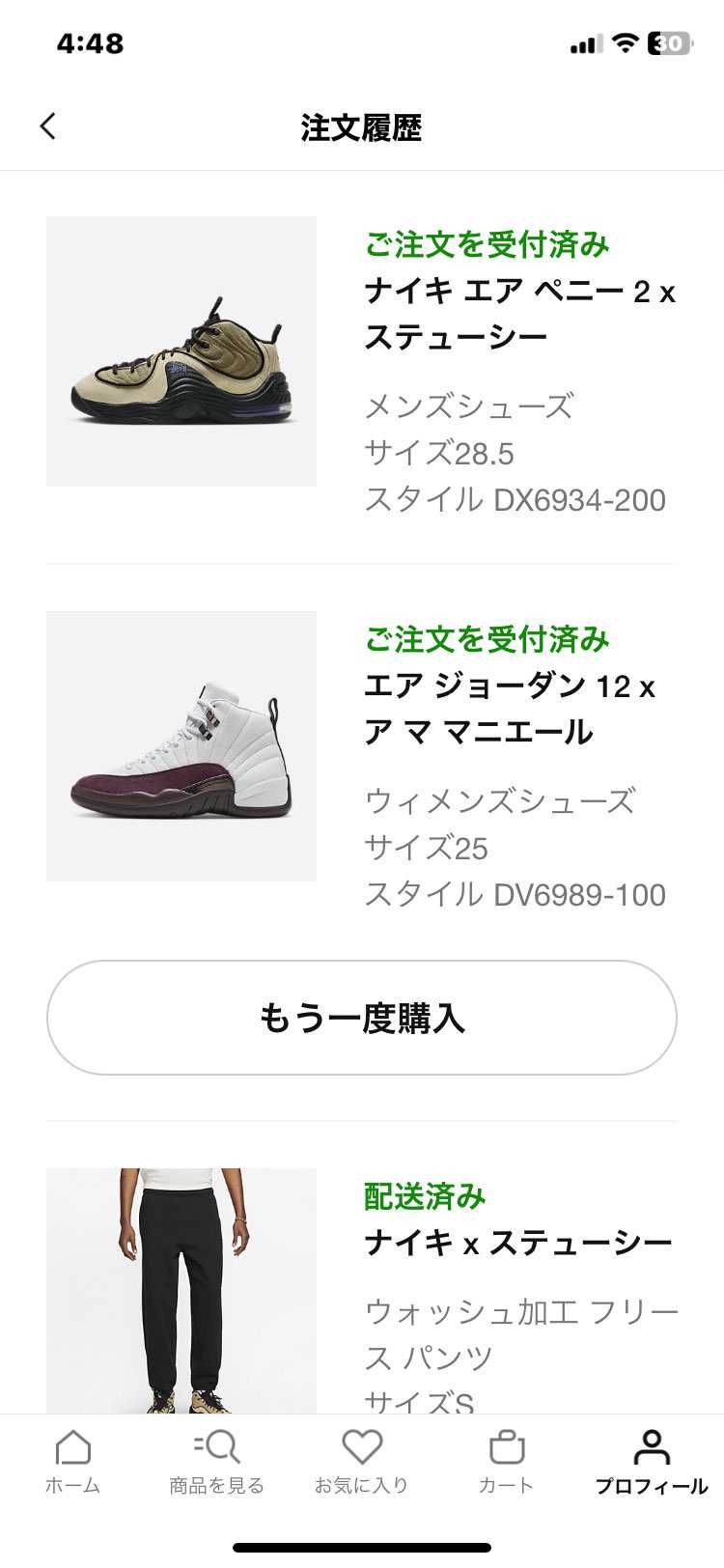
Task: Switch to the ホーム tab
Action: (x=72, y=1461)
